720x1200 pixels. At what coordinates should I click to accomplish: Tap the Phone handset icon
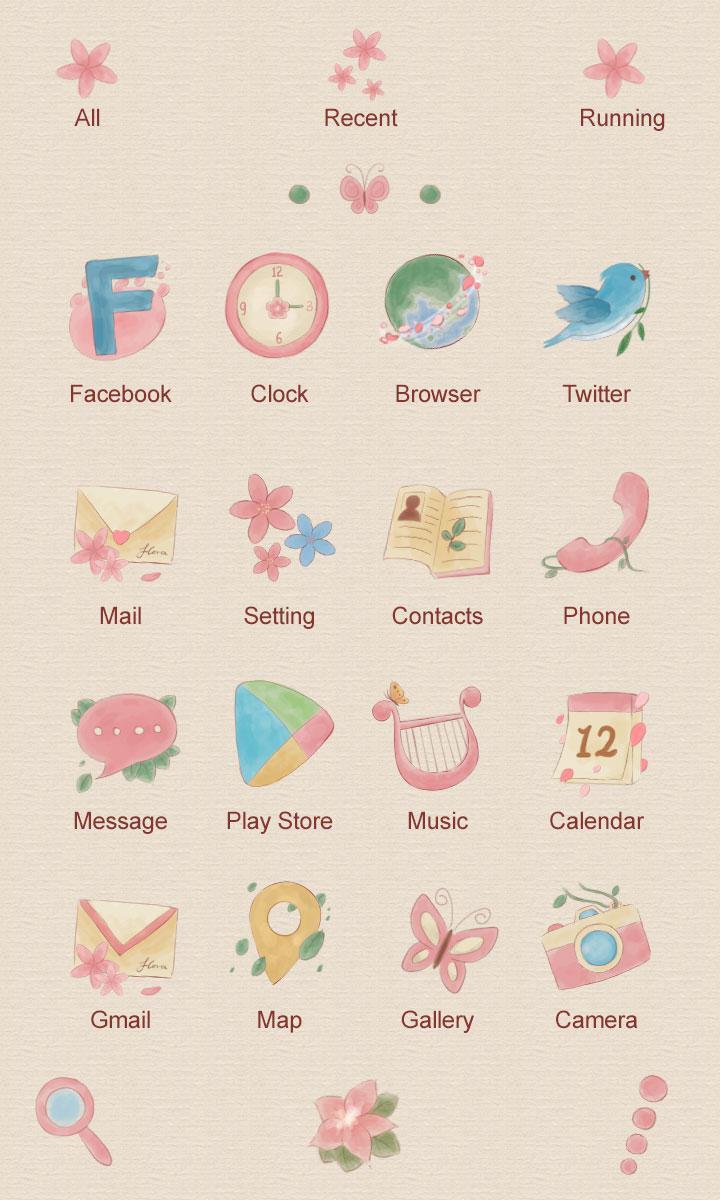[597, 528]
